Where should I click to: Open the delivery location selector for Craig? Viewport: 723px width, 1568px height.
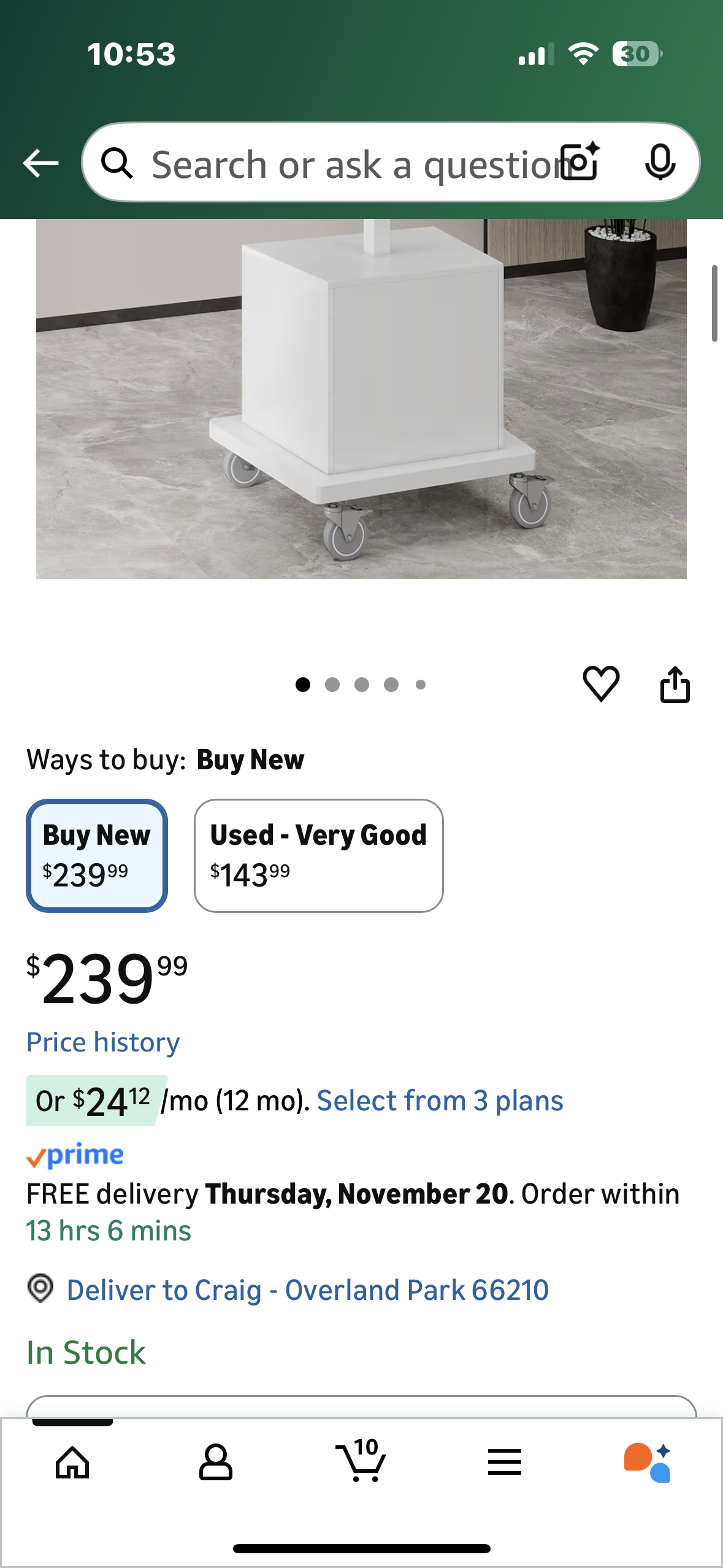pyautogui.click(x=308, y=1289)
